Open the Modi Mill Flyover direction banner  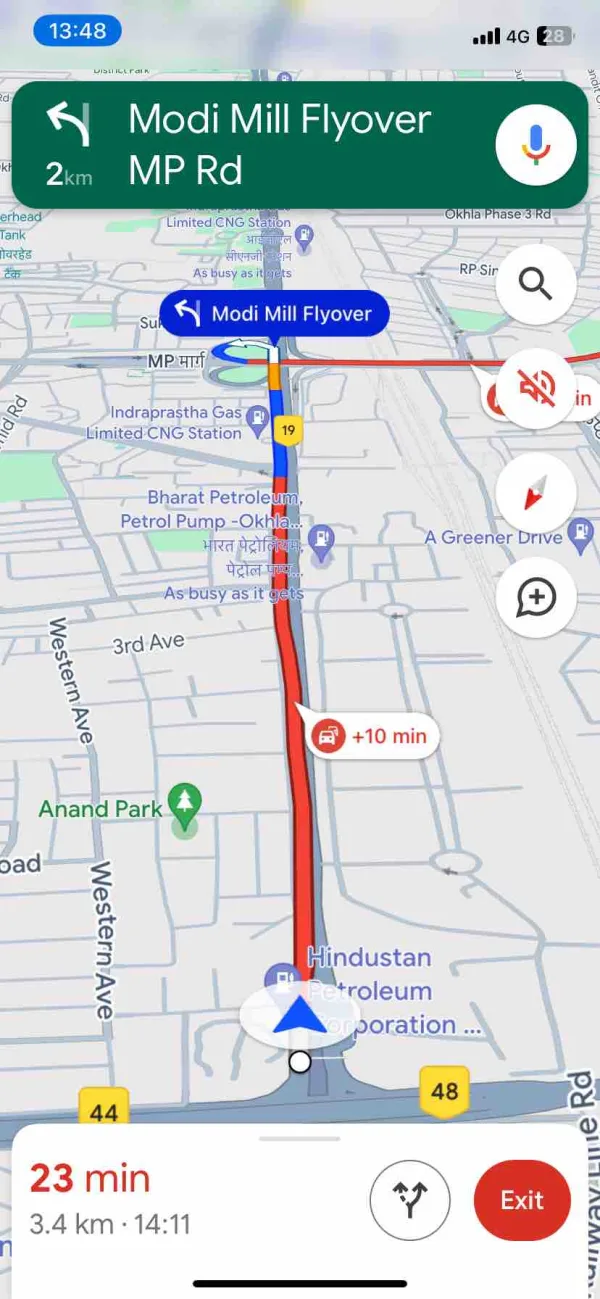tap(275, 314)
